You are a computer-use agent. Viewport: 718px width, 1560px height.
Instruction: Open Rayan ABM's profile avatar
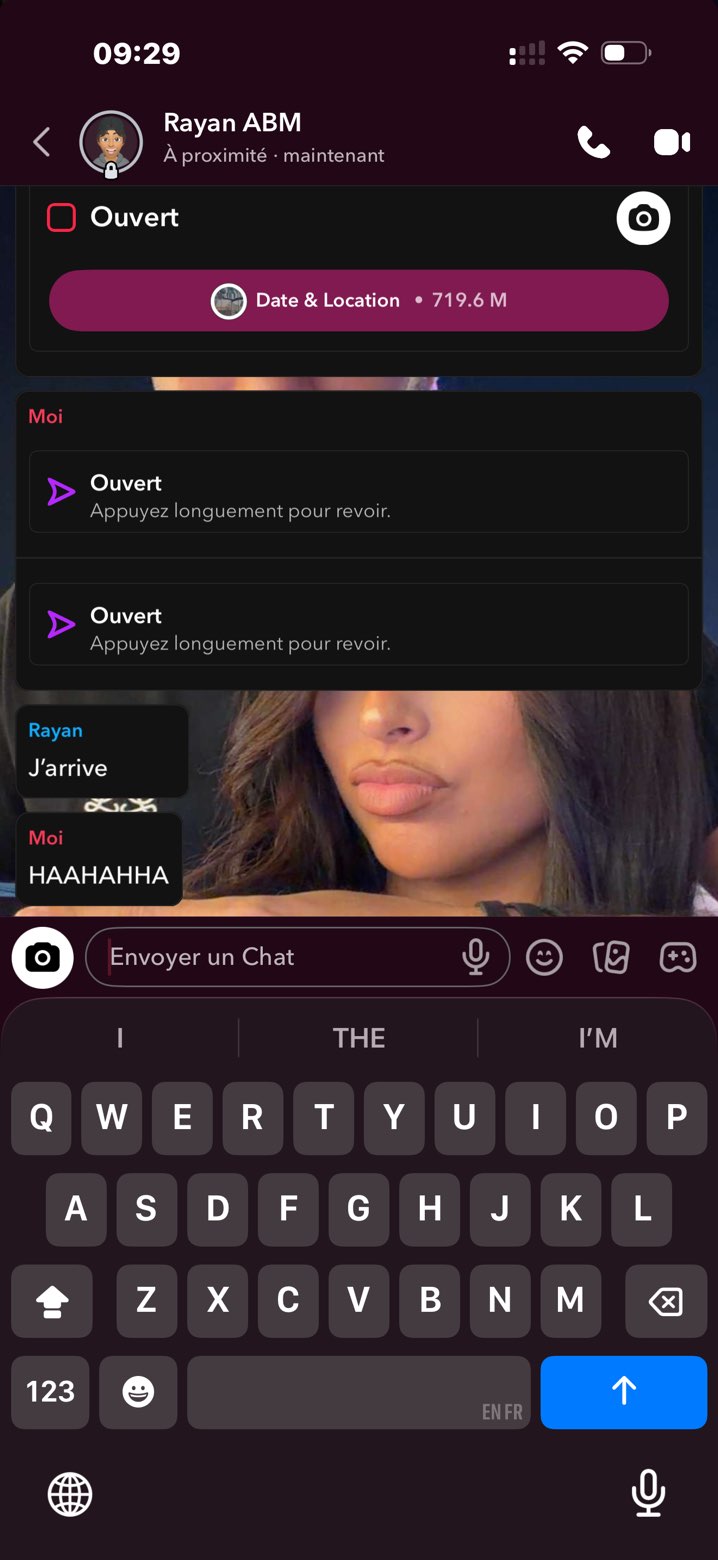[x=111, y=143]
